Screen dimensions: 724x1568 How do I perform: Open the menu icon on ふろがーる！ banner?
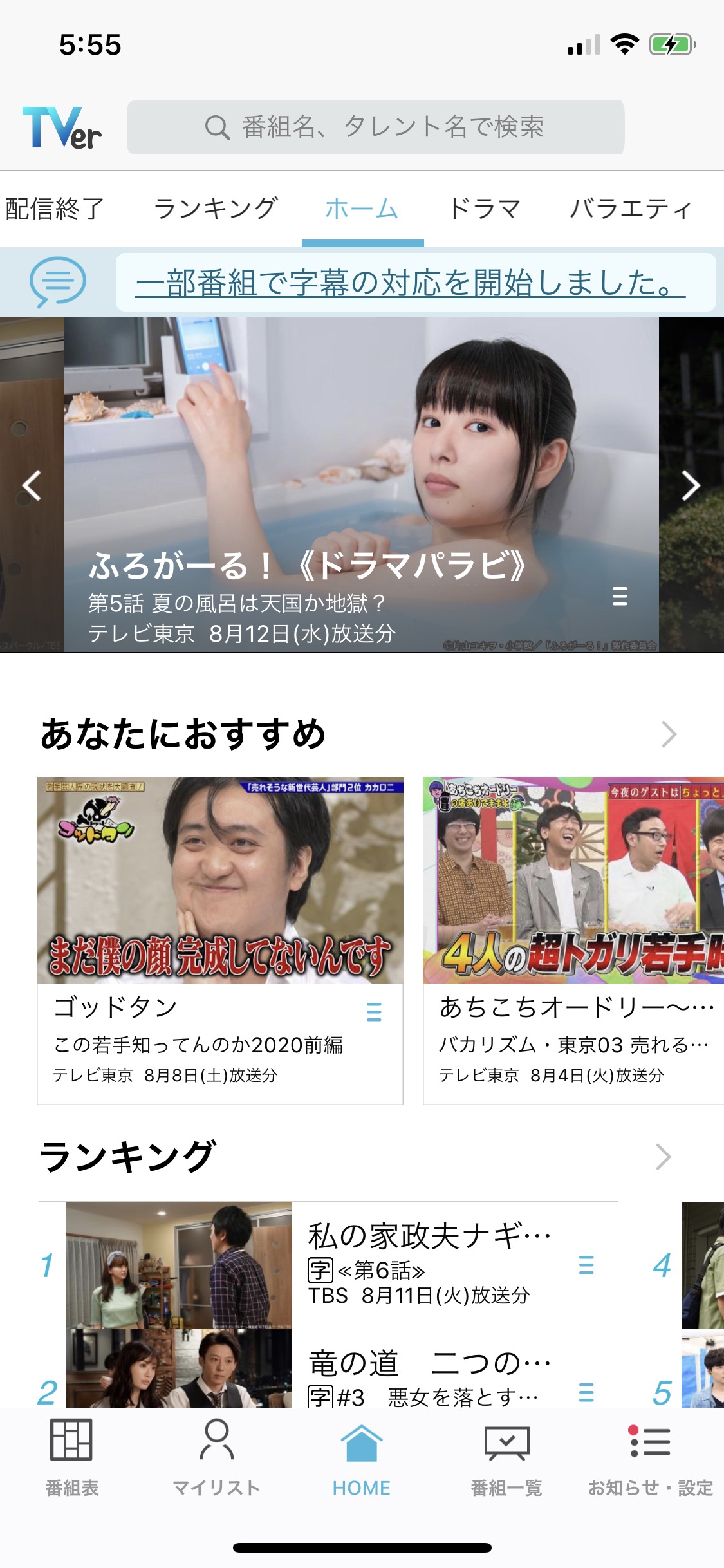619,597
